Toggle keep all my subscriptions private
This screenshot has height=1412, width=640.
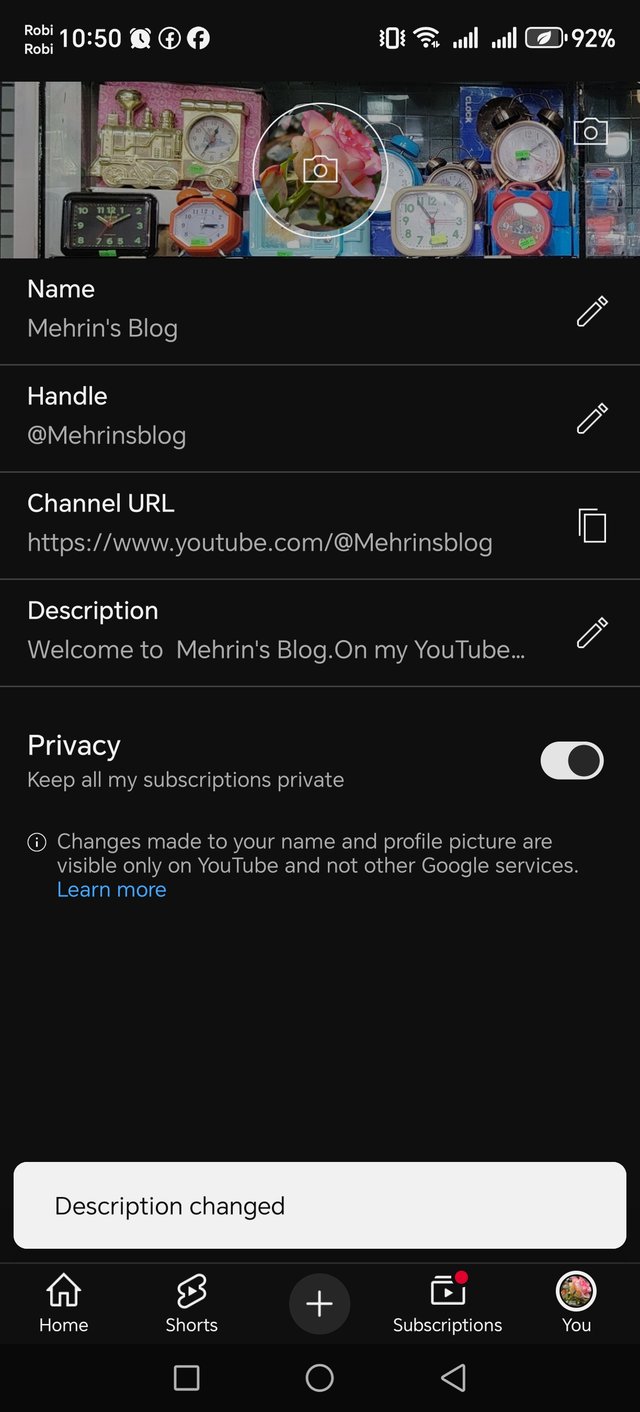(572, 760)
